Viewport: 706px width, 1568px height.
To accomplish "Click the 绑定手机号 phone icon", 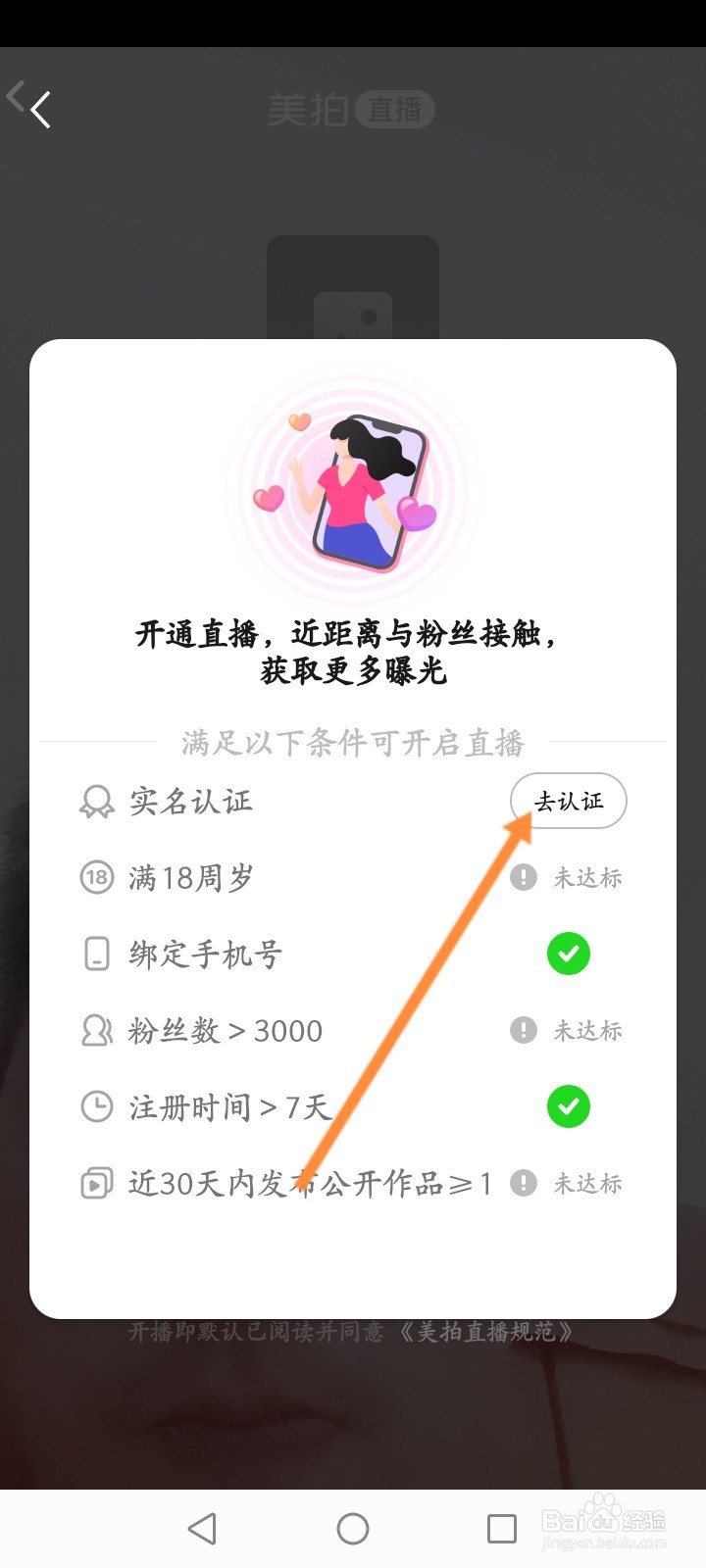I will [x=95, y=954].
